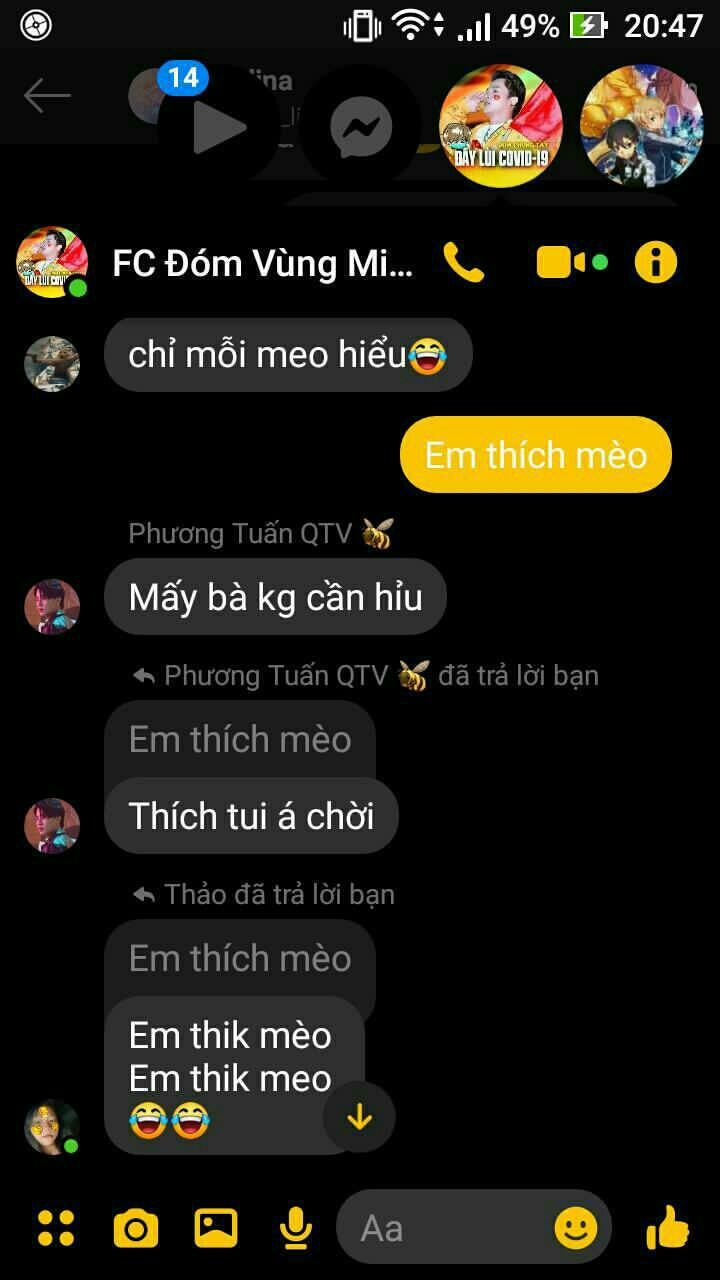Tap the play button with 14 badge

pyautogui.click(x=218, y=127)
